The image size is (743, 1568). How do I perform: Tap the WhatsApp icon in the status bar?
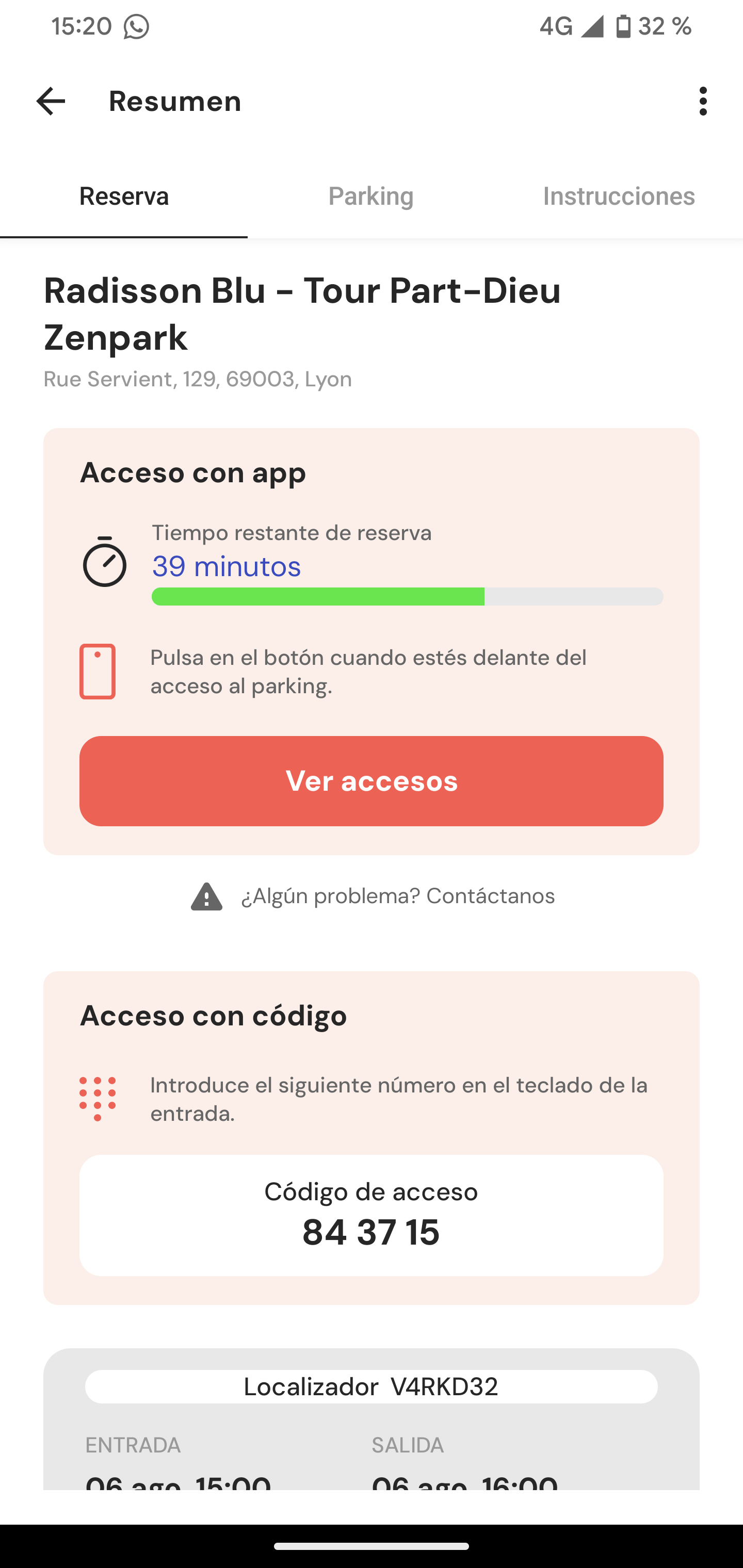click(136, 26)
